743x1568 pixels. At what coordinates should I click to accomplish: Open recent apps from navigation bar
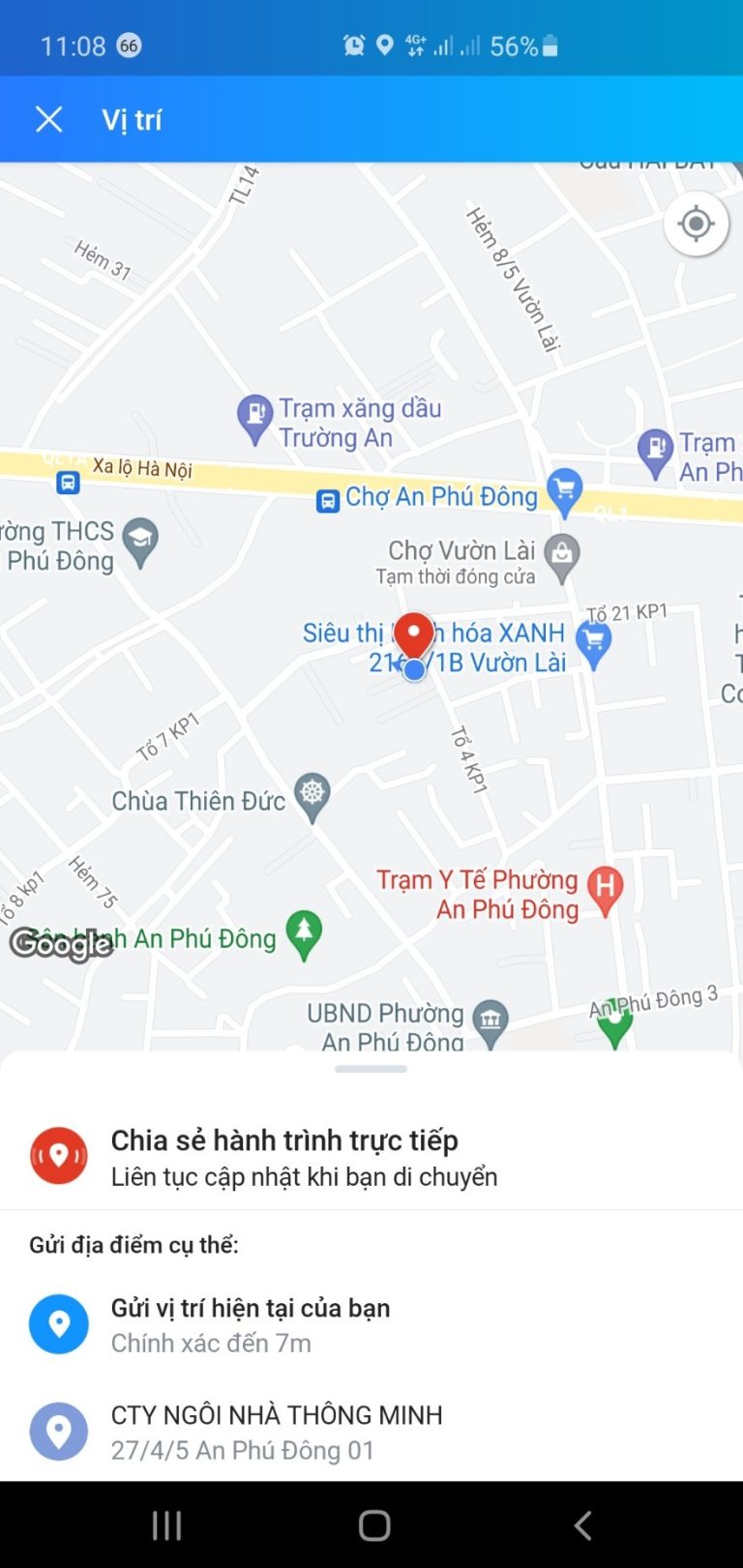tap(167, 1525)
